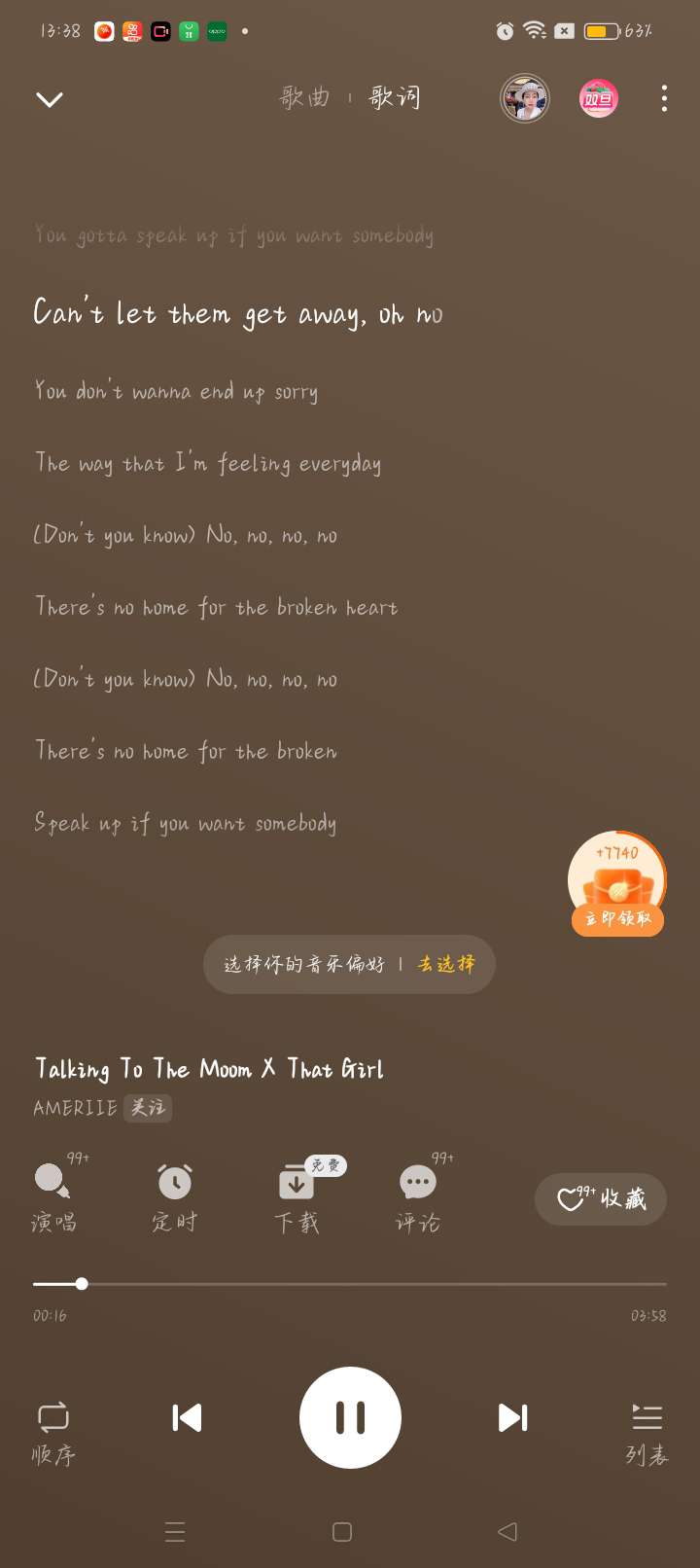Image resolution: width=700 pixels, height=1568 pixels.
Task: Set a sleep timer via 定时
Action: [x=175, y=1196]
